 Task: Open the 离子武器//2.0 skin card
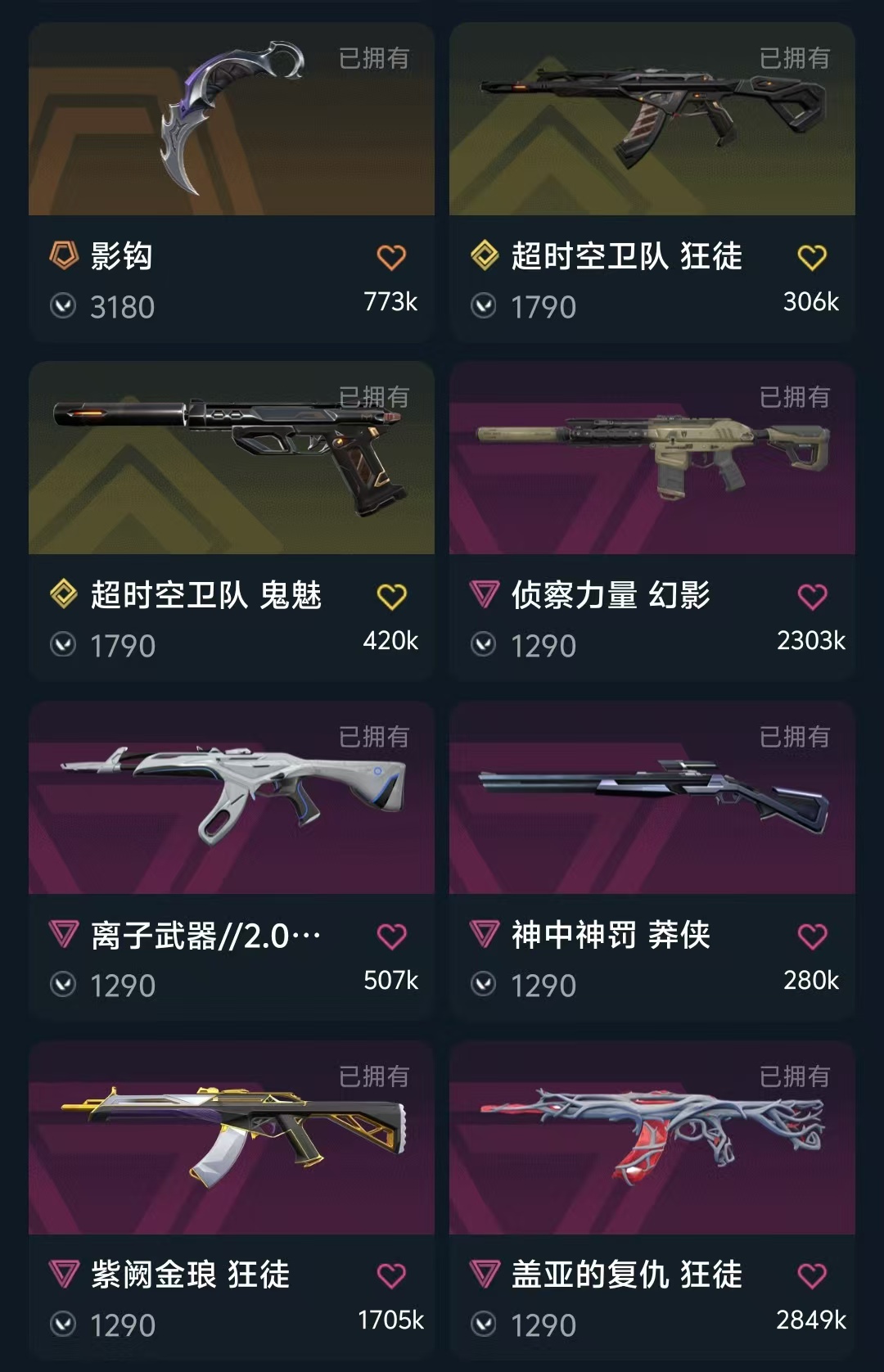click(x=232, y=798)
